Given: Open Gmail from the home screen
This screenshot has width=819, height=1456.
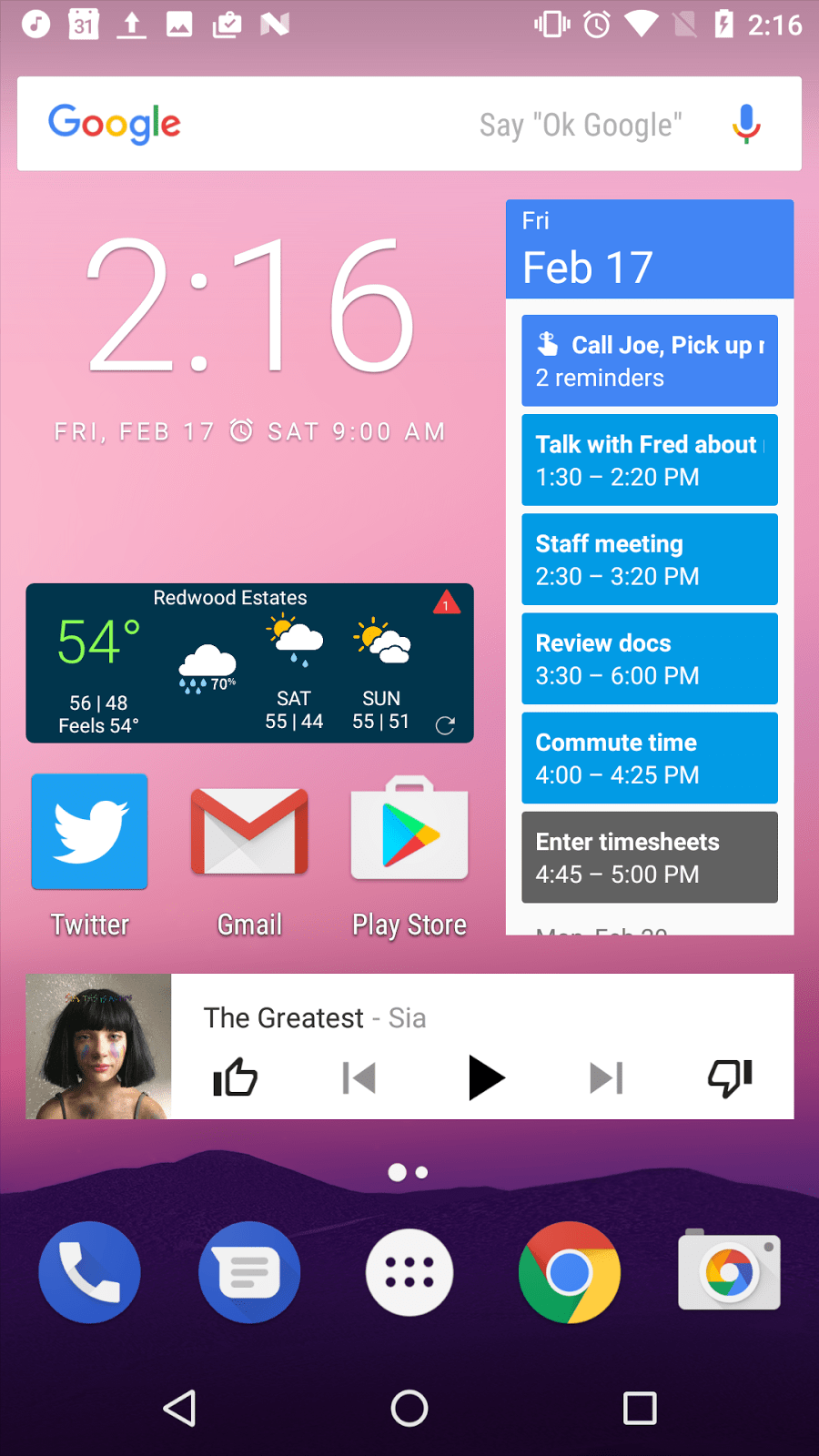Looking at the screenshot, I should click(x=248, y=831).
